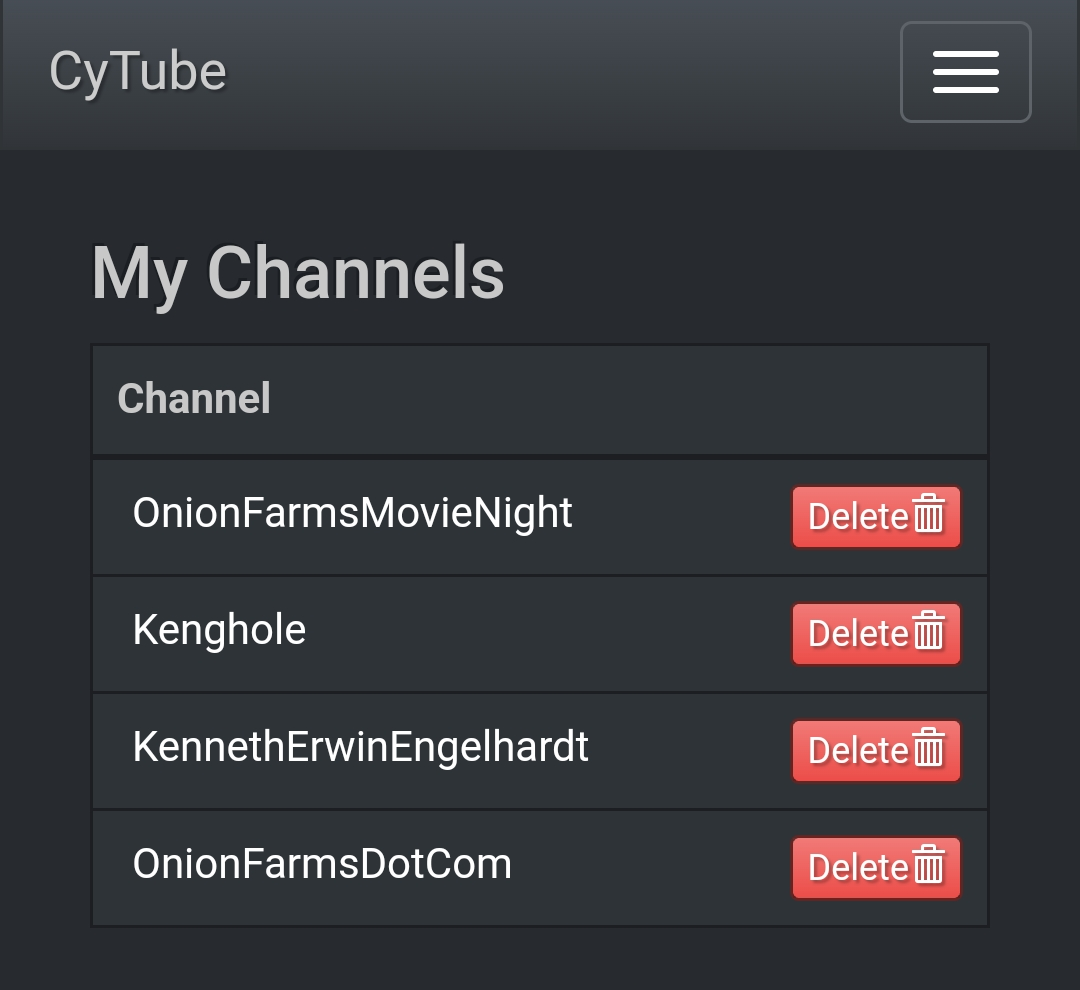Open the OnionFarmsMovieNight channel
This screenshot has width=1080, height=990.
352,513
